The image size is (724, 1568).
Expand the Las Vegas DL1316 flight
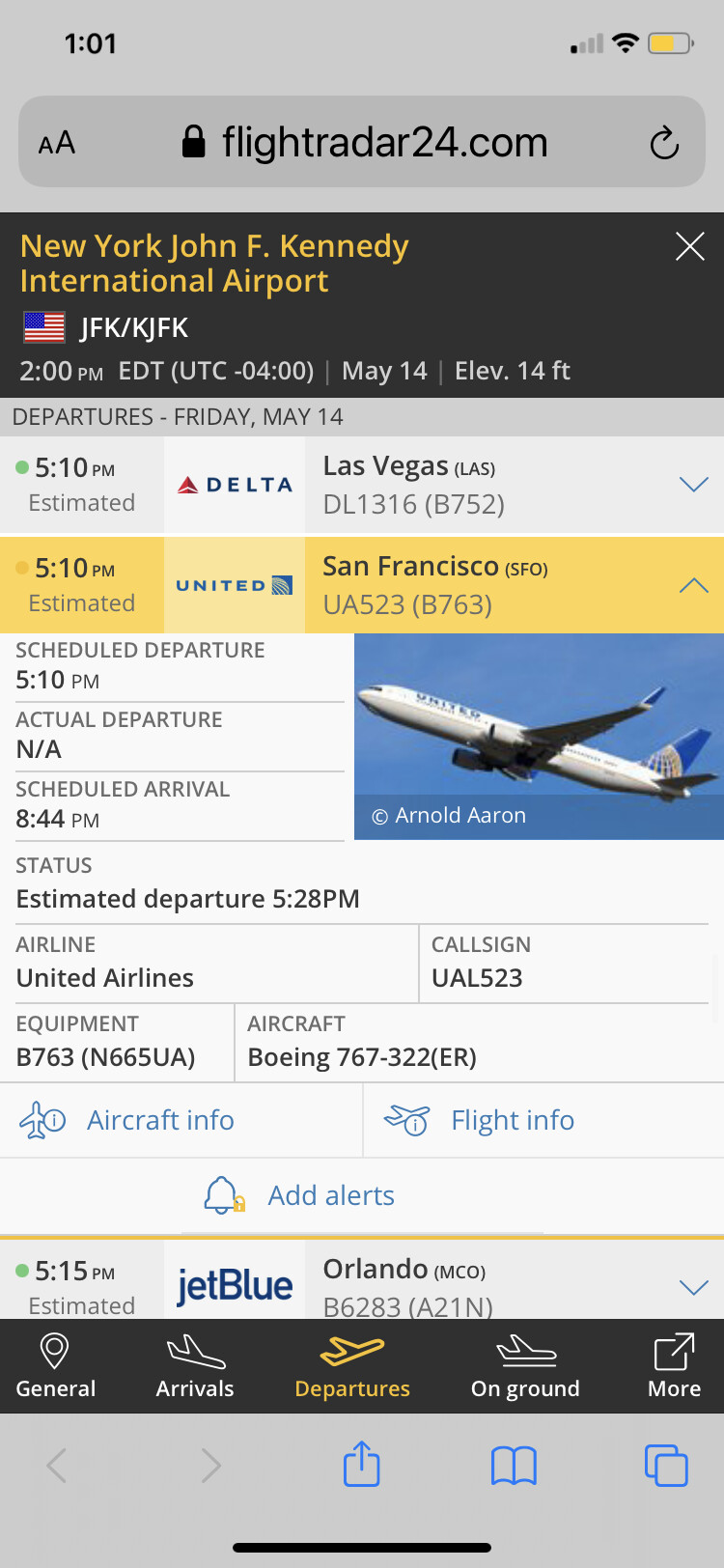point(693,485)
